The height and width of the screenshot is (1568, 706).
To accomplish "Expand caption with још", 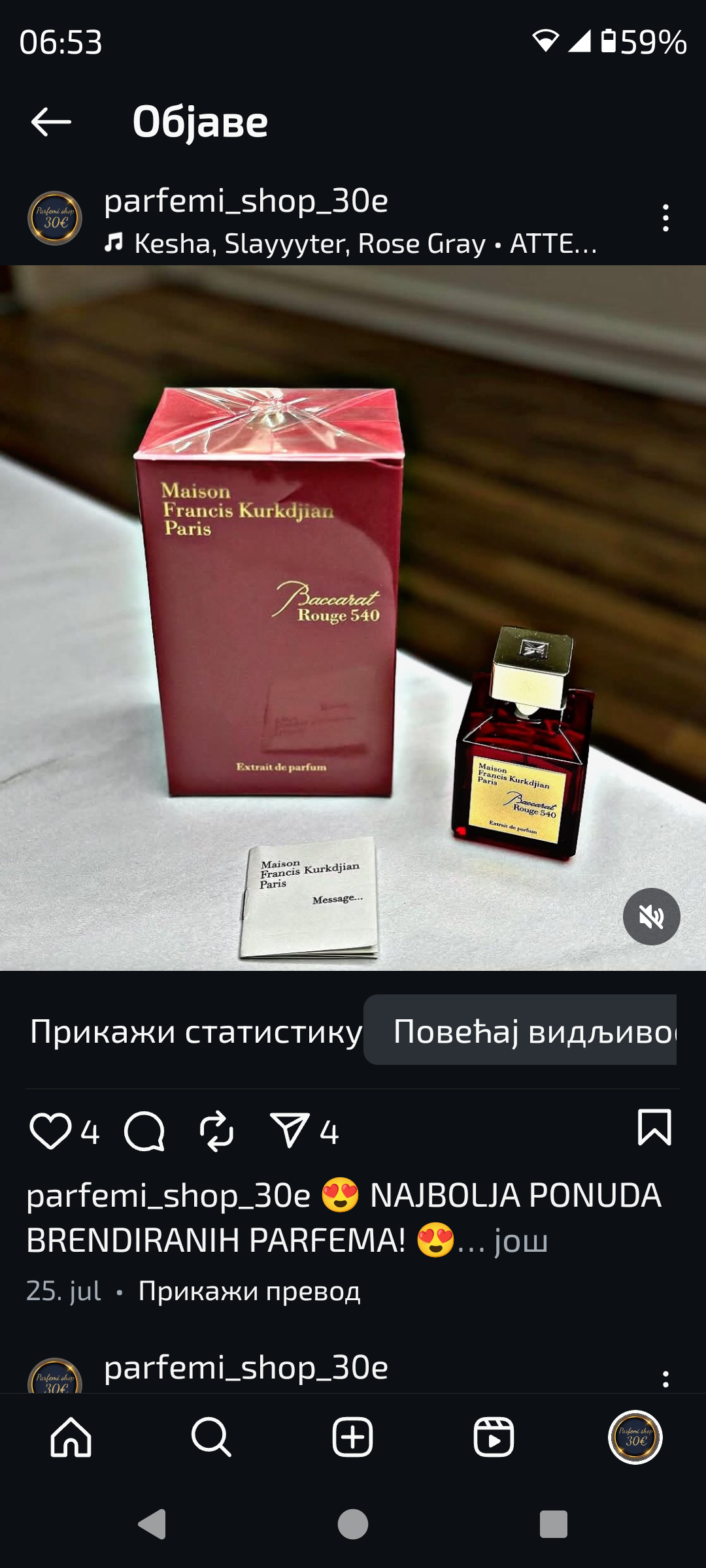I will pyautogui.click(x=520, y=1240).
